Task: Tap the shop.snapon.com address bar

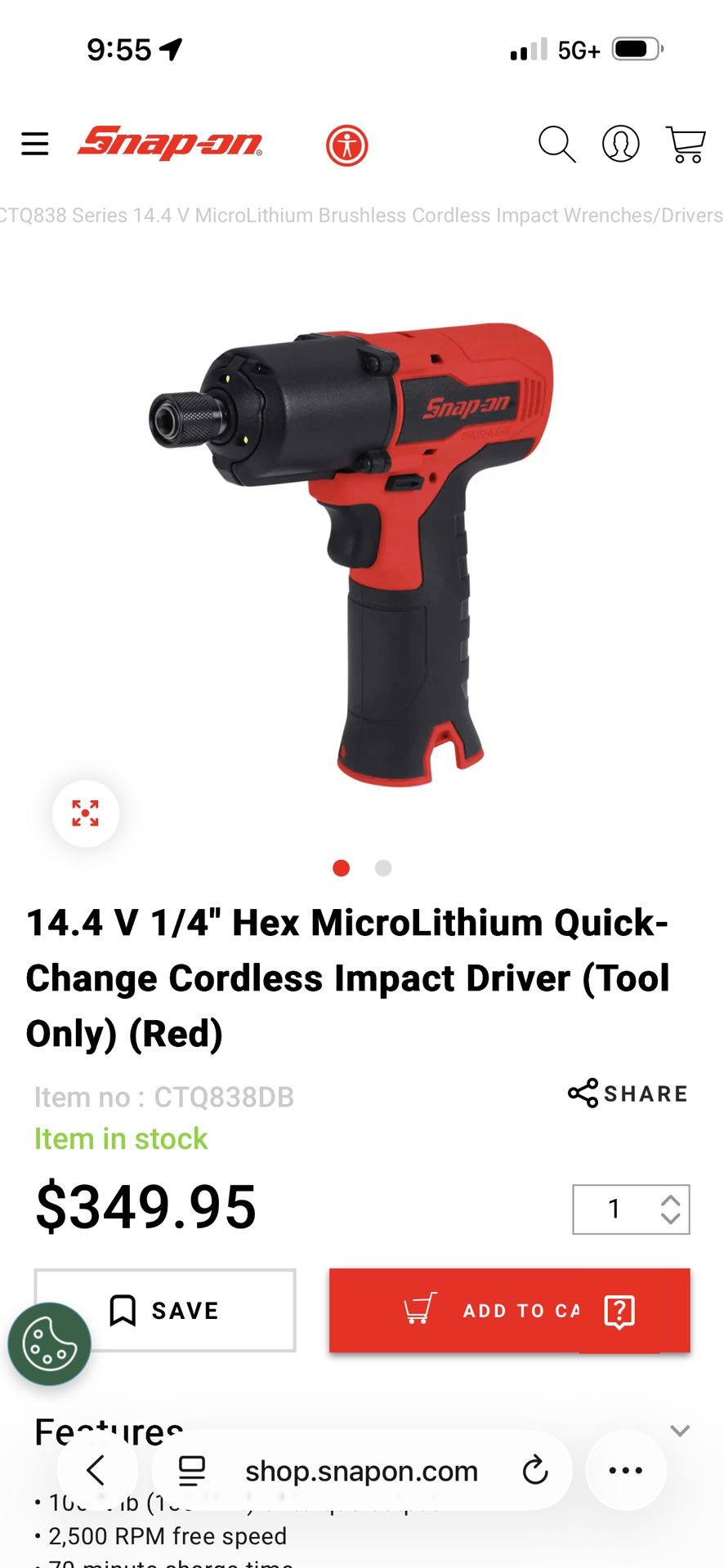Action: (362, 1470)
